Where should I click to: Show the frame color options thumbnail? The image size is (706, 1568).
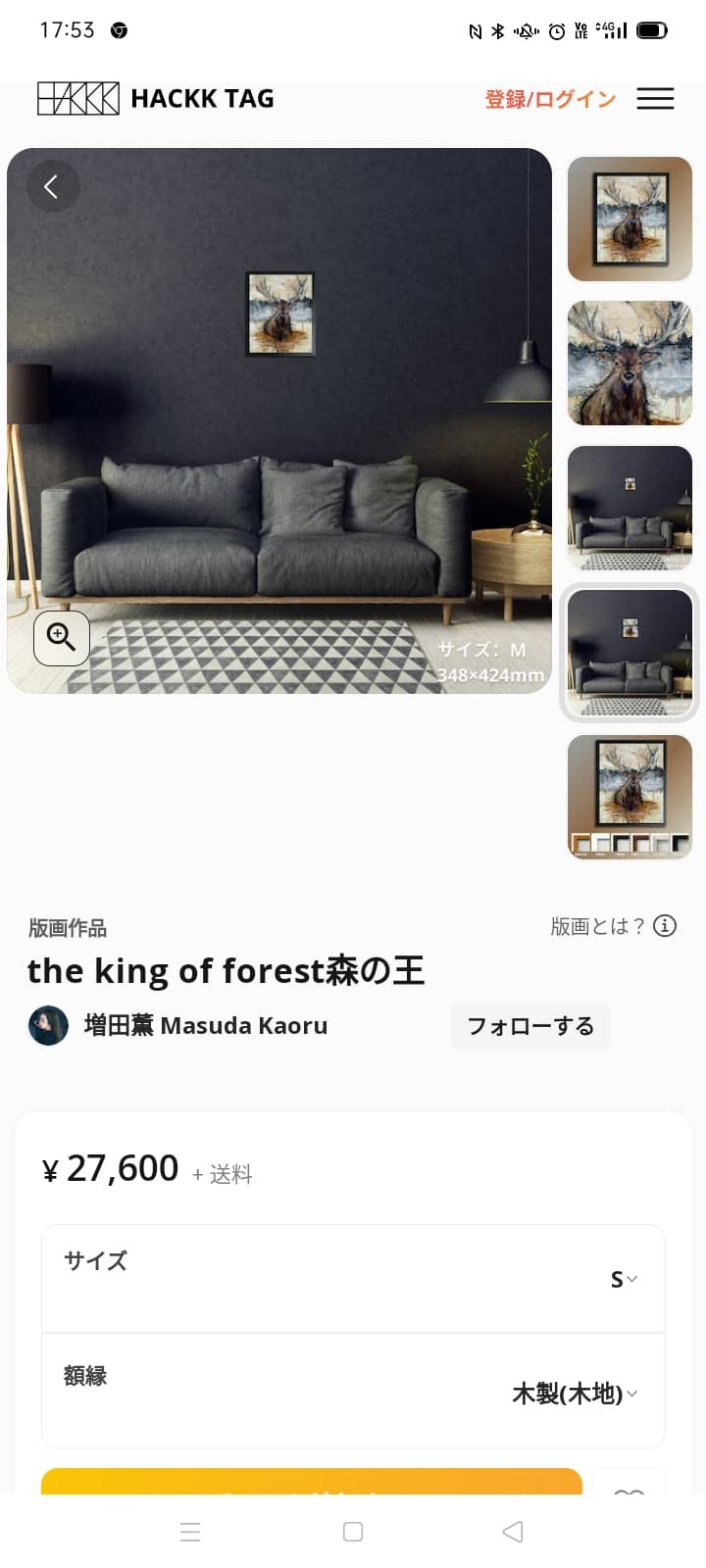(630, 797)
